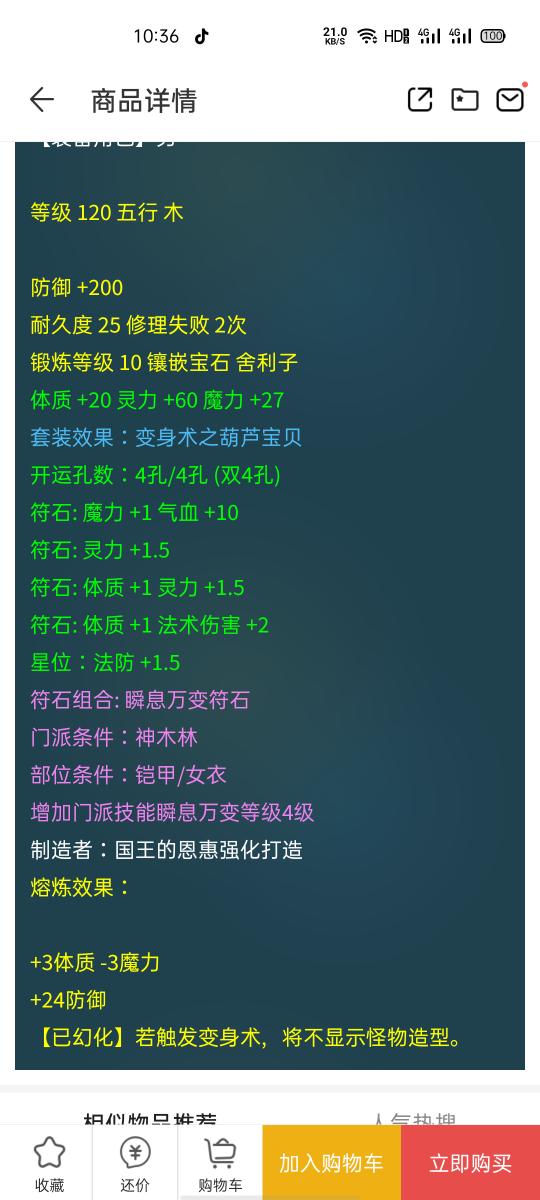
Task: Share this product externally
Action: click(x=420, y=99)
